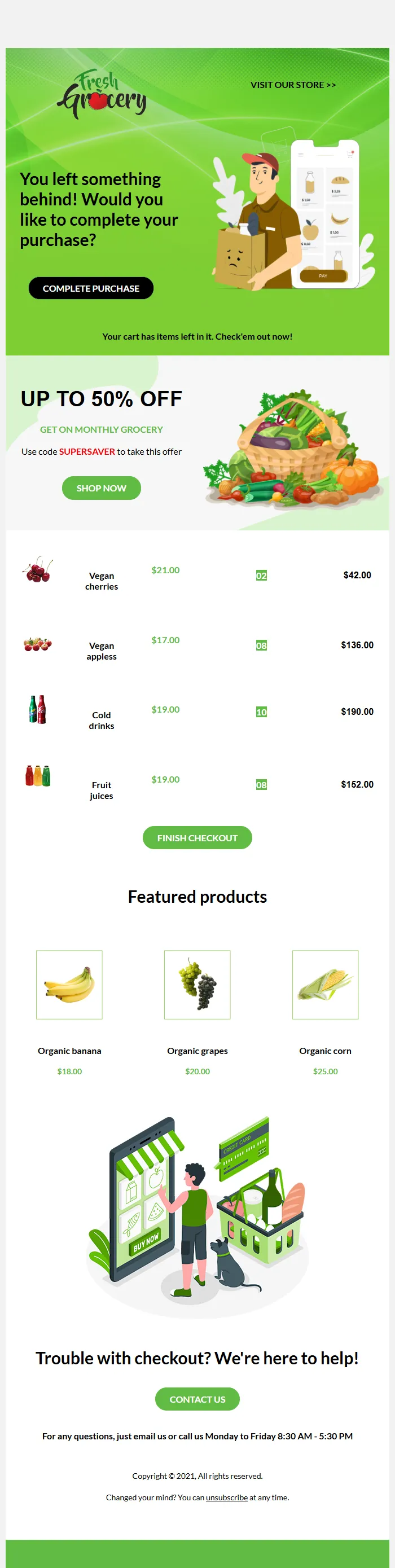This screenshot has width=395, height=1568.
Task: Tap the FINISH CHECKOUT button
Action: pos(197,837)
